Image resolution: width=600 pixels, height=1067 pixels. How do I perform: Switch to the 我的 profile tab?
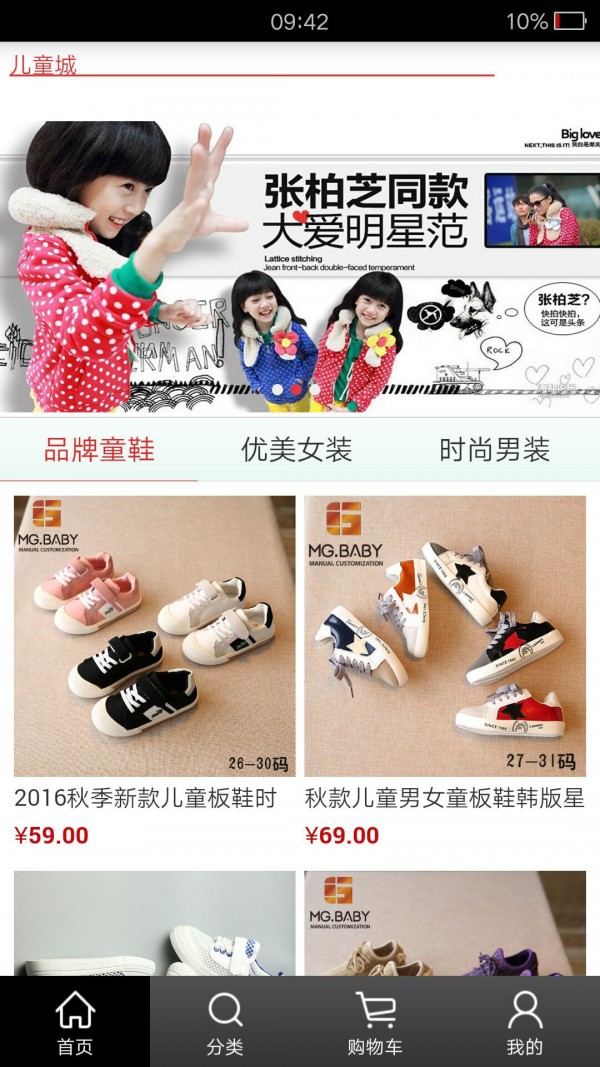(525, 1022)
